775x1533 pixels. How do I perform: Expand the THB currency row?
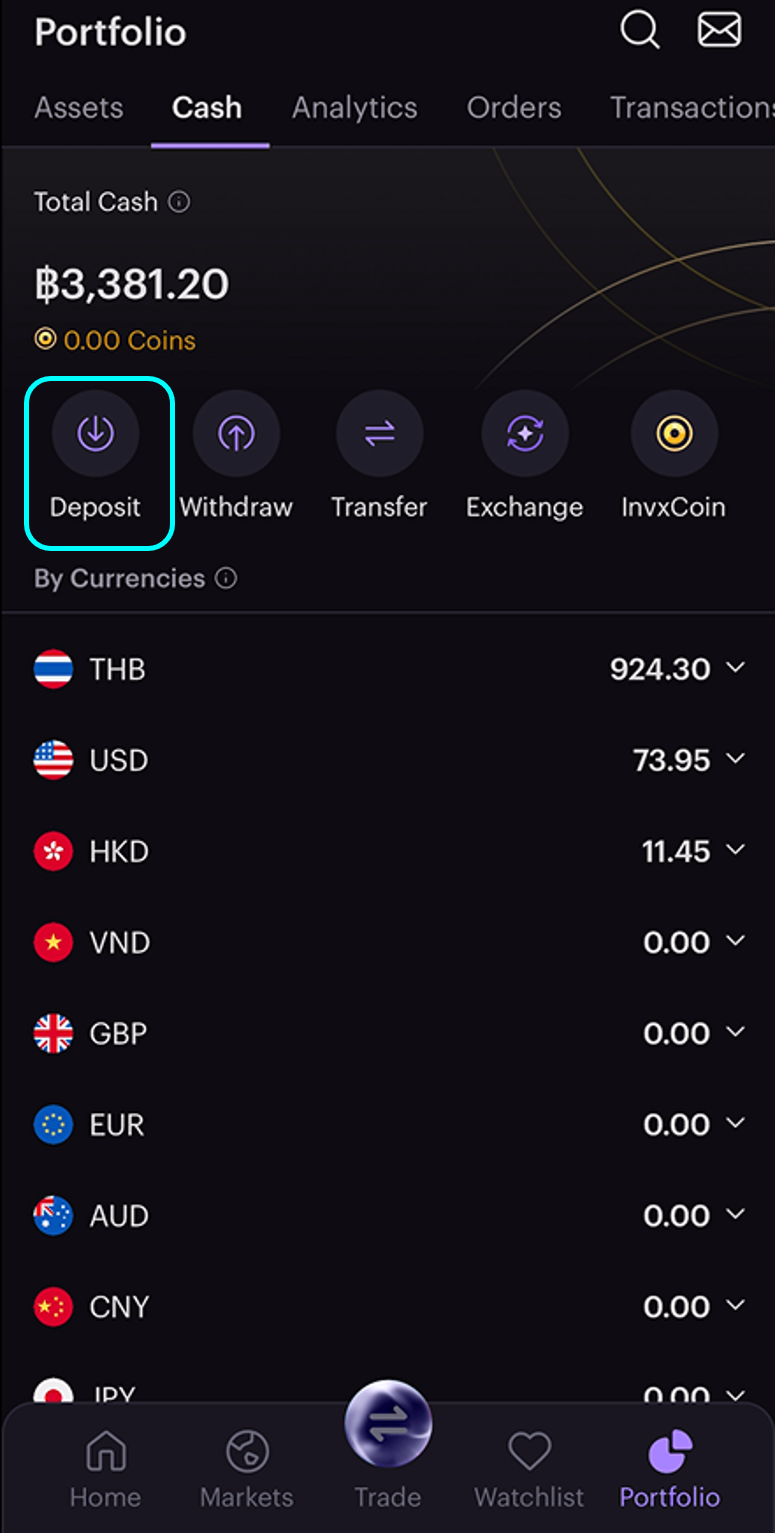click(387, 669)
